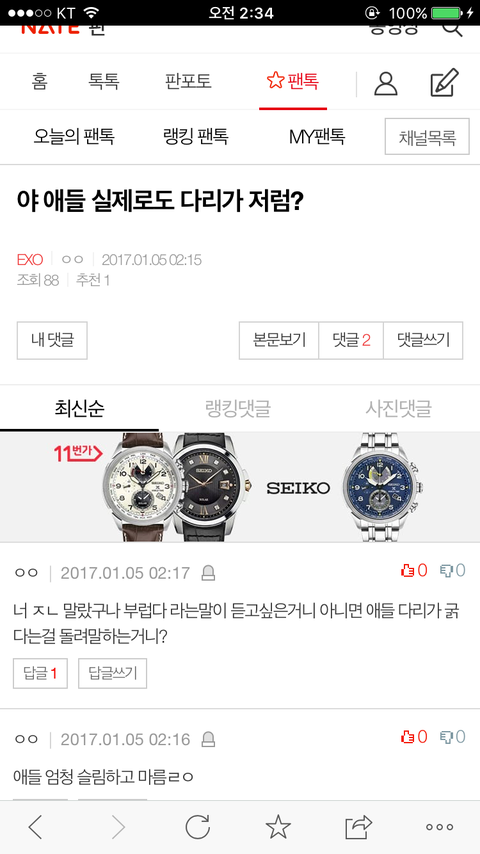Open the Seiko watch ad banner
The height and width of the screenshot is (854, 480).
point(240,487)
